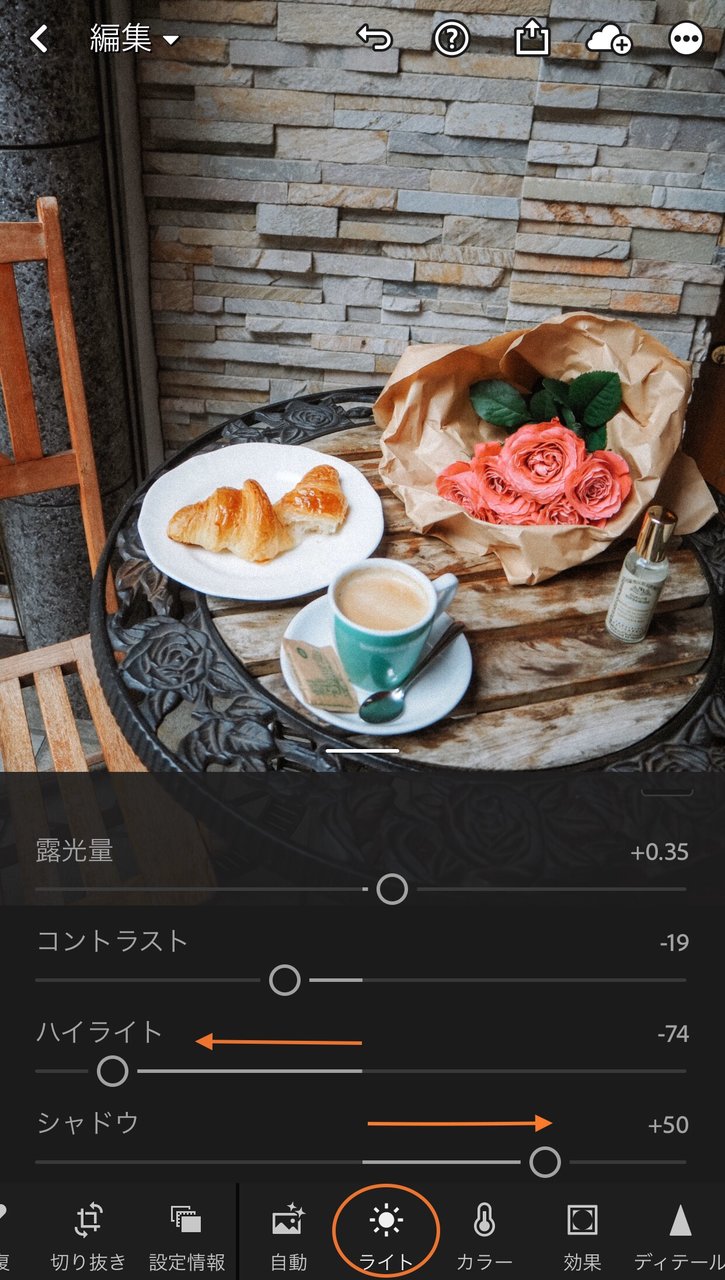Open the ディテール detail panel

pos(679,1236)
